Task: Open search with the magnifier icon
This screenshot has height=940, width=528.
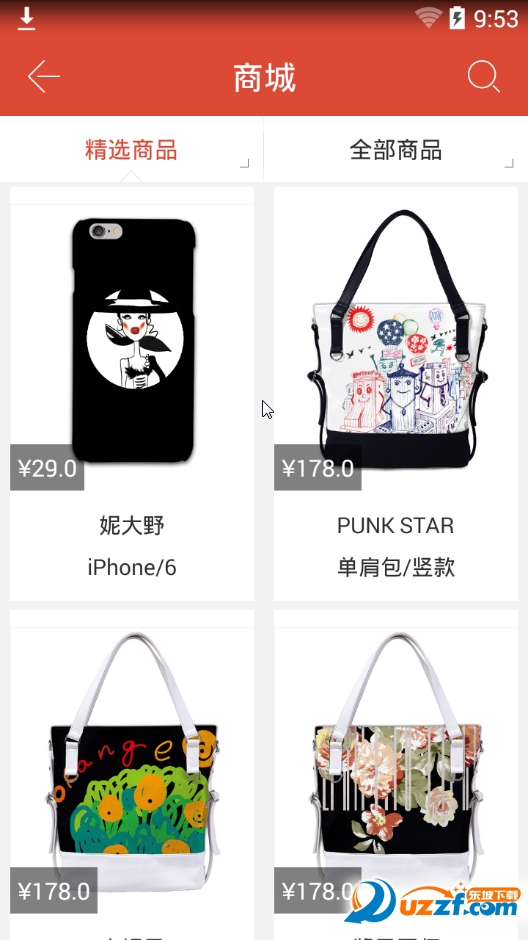Action: (x=484, y=77)
